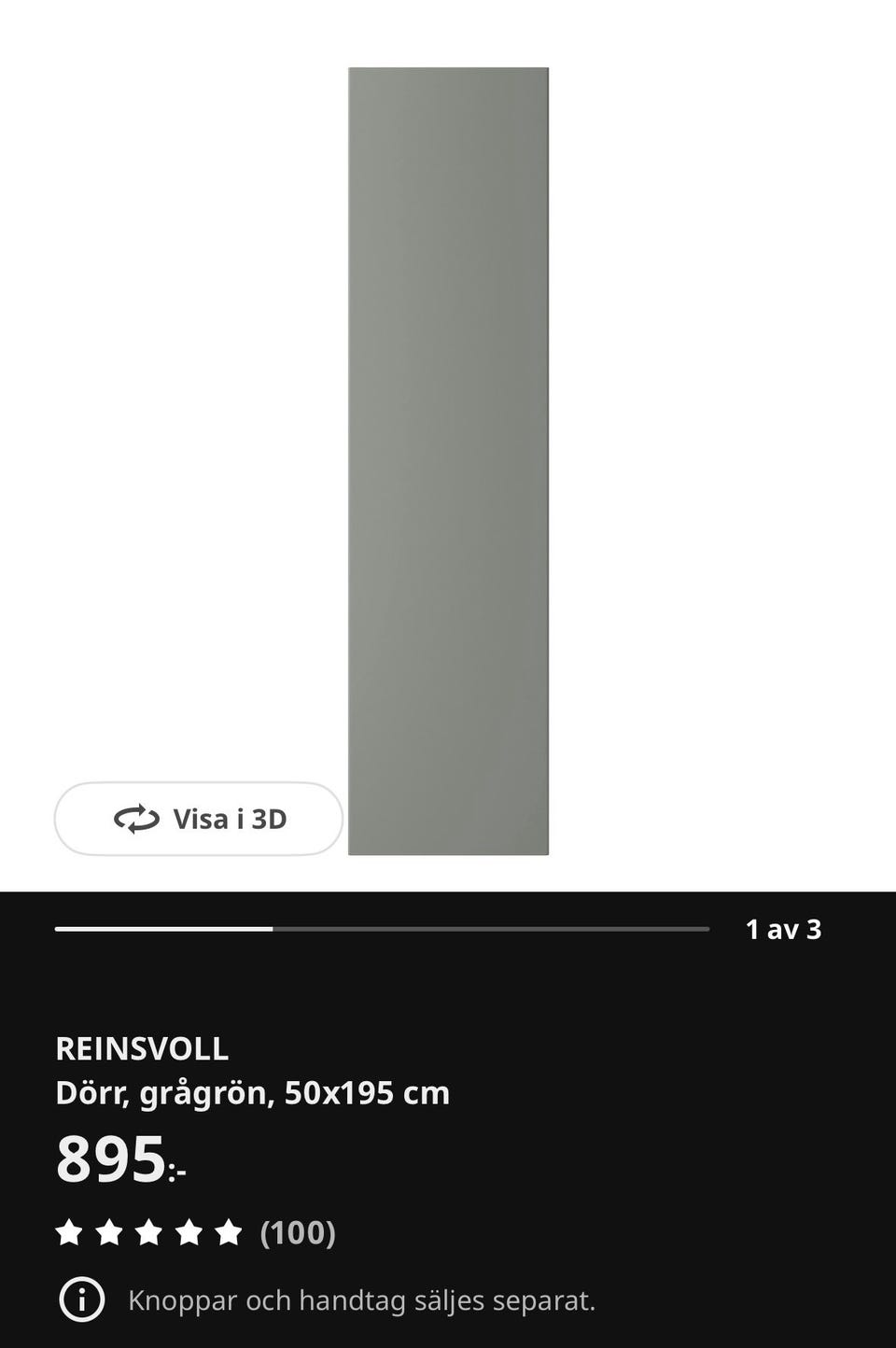
Task: Open the reviews by clicking (100)
Action: tap(297, 1232)
